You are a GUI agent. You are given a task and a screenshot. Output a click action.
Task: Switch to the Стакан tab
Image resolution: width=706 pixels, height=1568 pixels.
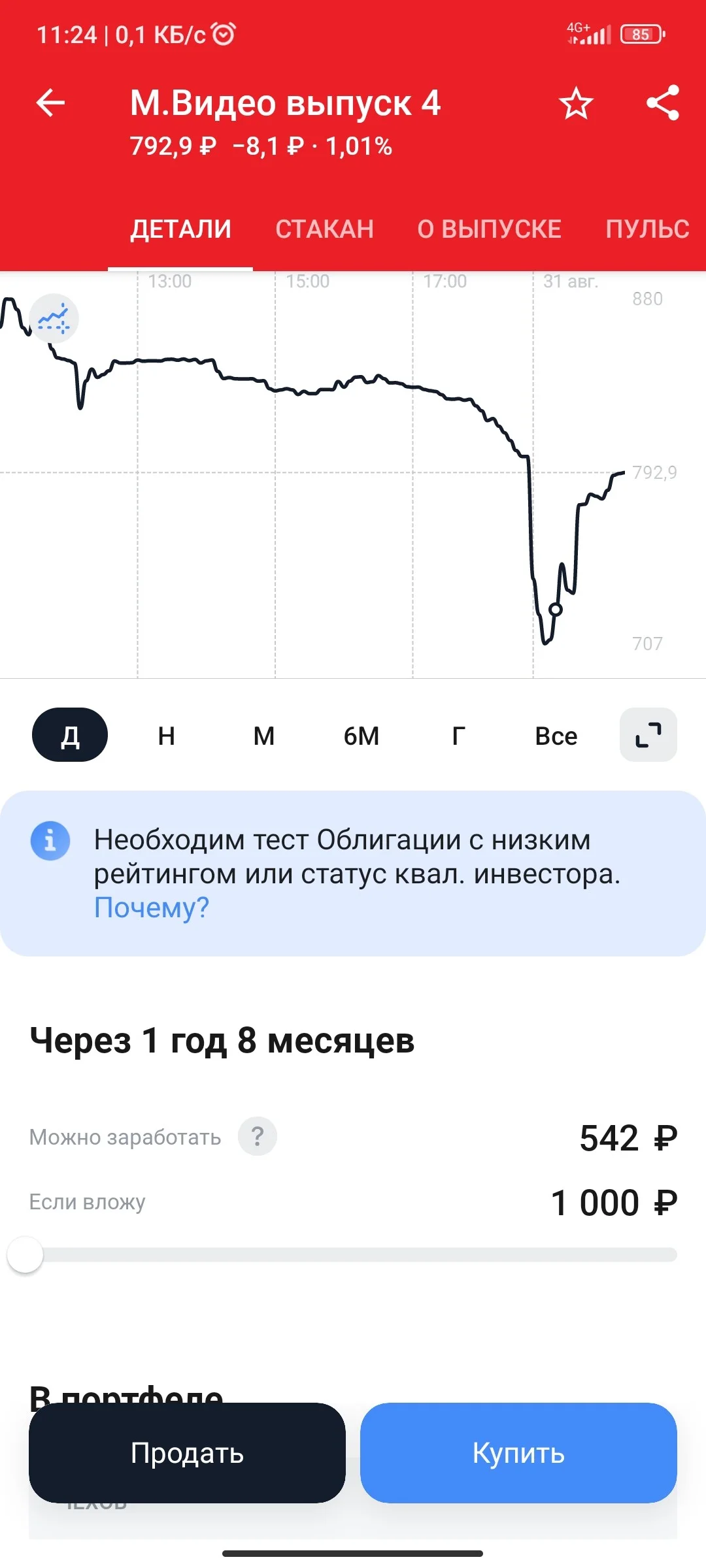pyautogui.click(x=324, y=229)
